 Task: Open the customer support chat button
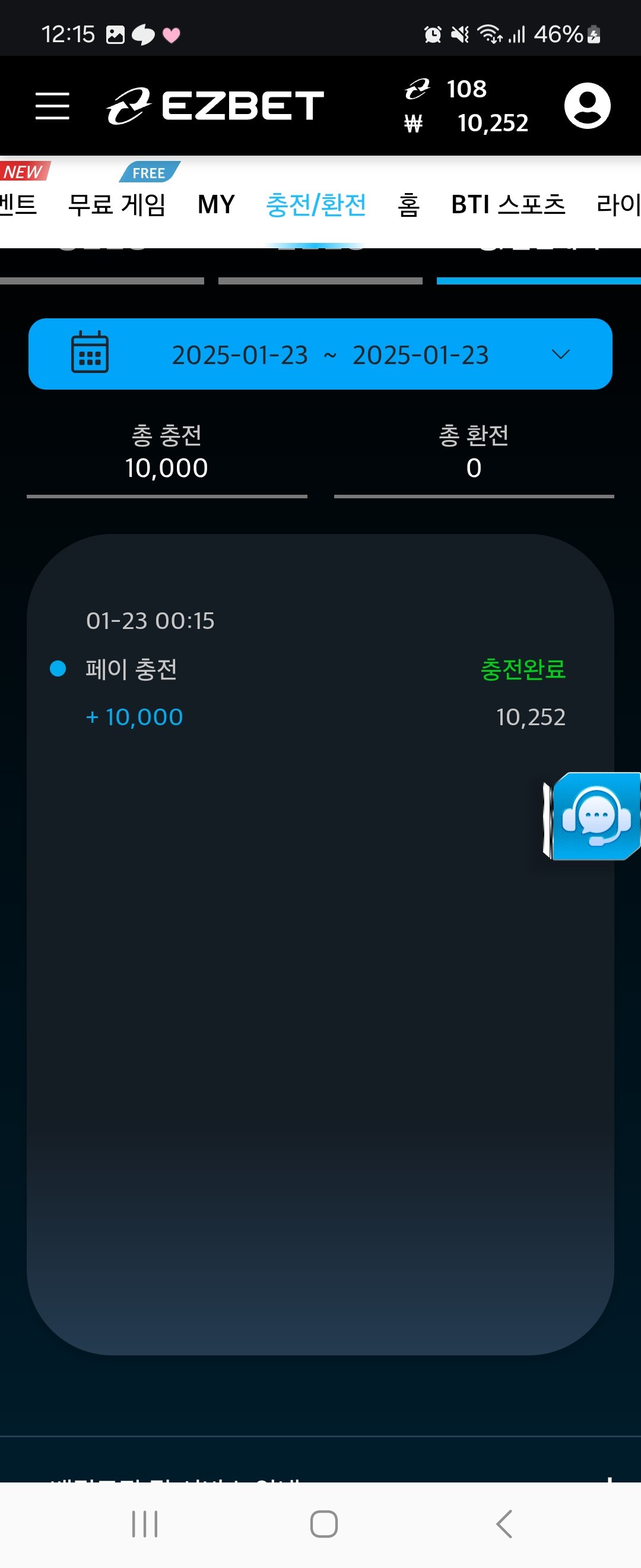point(595,816)
